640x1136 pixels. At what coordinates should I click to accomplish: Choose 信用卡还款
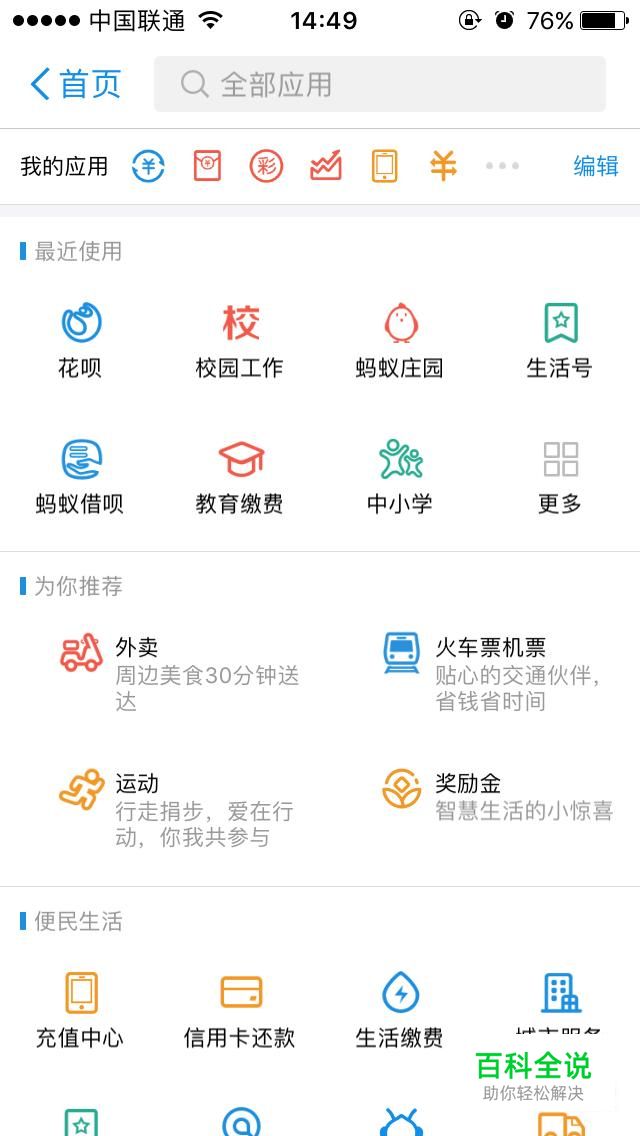click(x=239, y=1008)
